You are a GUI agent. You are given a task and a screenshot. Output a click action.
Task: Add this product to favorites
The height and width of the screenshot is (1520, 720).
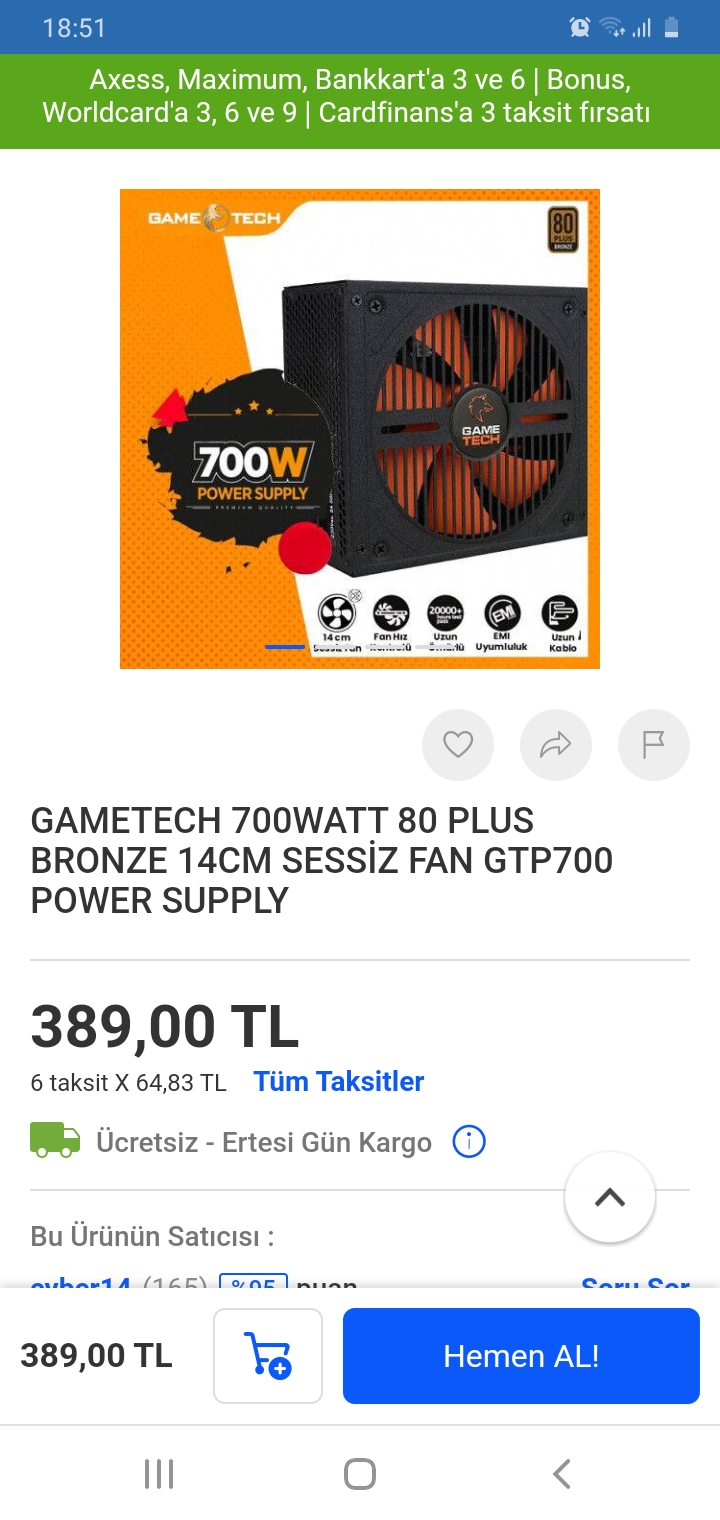coord(458,745)
